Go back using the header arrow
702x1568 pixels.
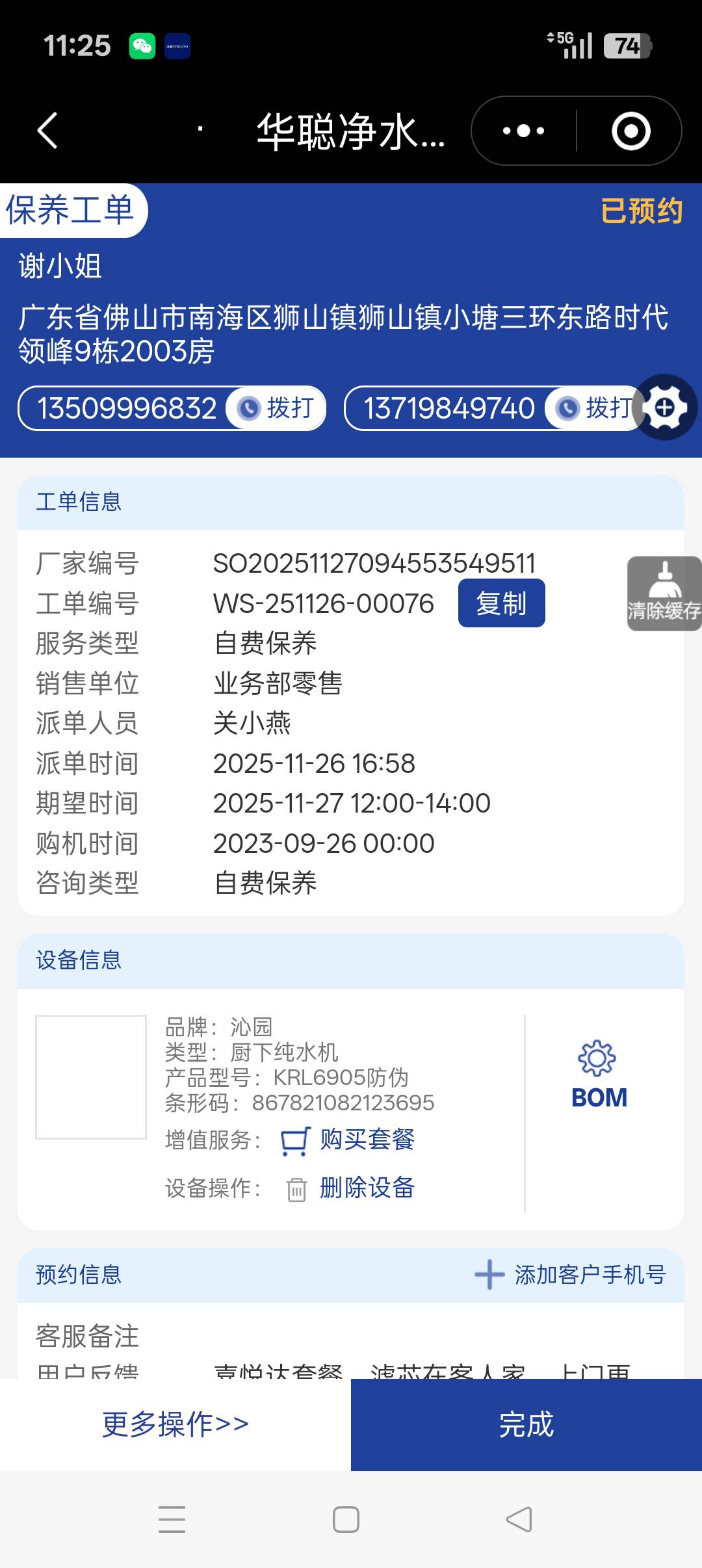tap(47, 131)
